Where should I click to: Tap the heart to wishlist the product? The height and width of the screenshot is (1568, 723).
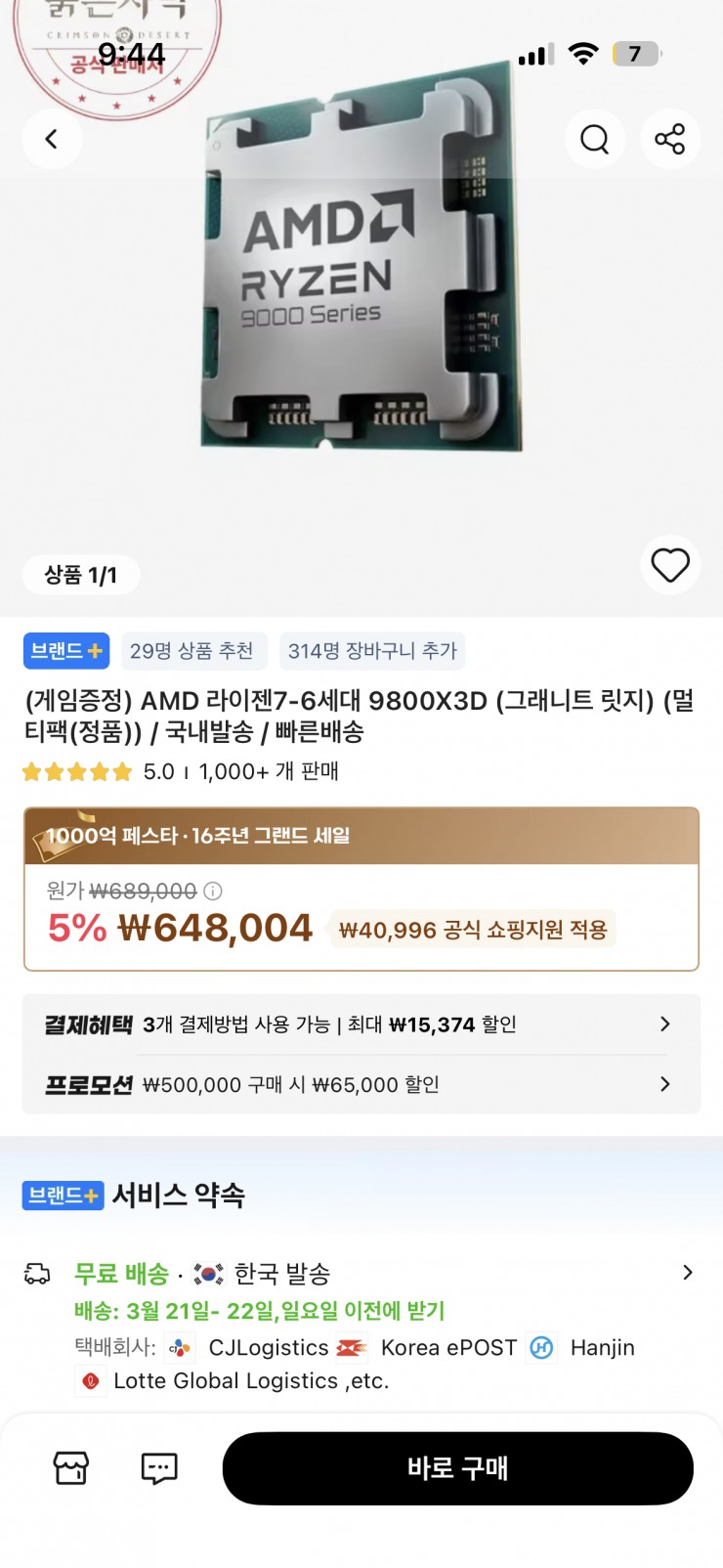click(x=670, y=565)
